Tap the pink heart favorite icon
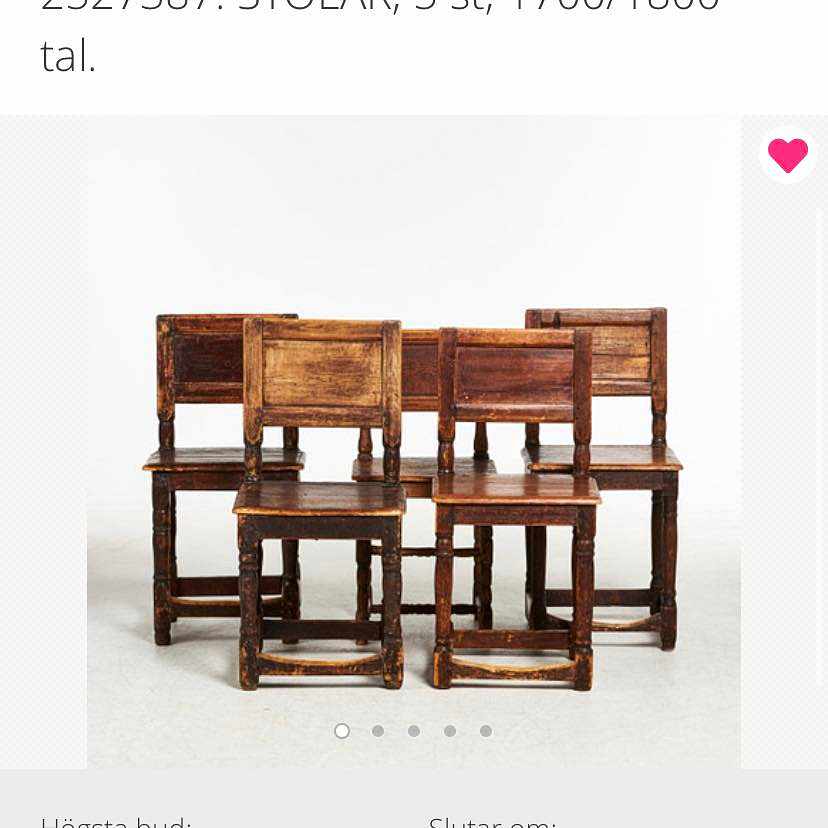The width and height of the screenshot is (828, 828). (787, 155)
